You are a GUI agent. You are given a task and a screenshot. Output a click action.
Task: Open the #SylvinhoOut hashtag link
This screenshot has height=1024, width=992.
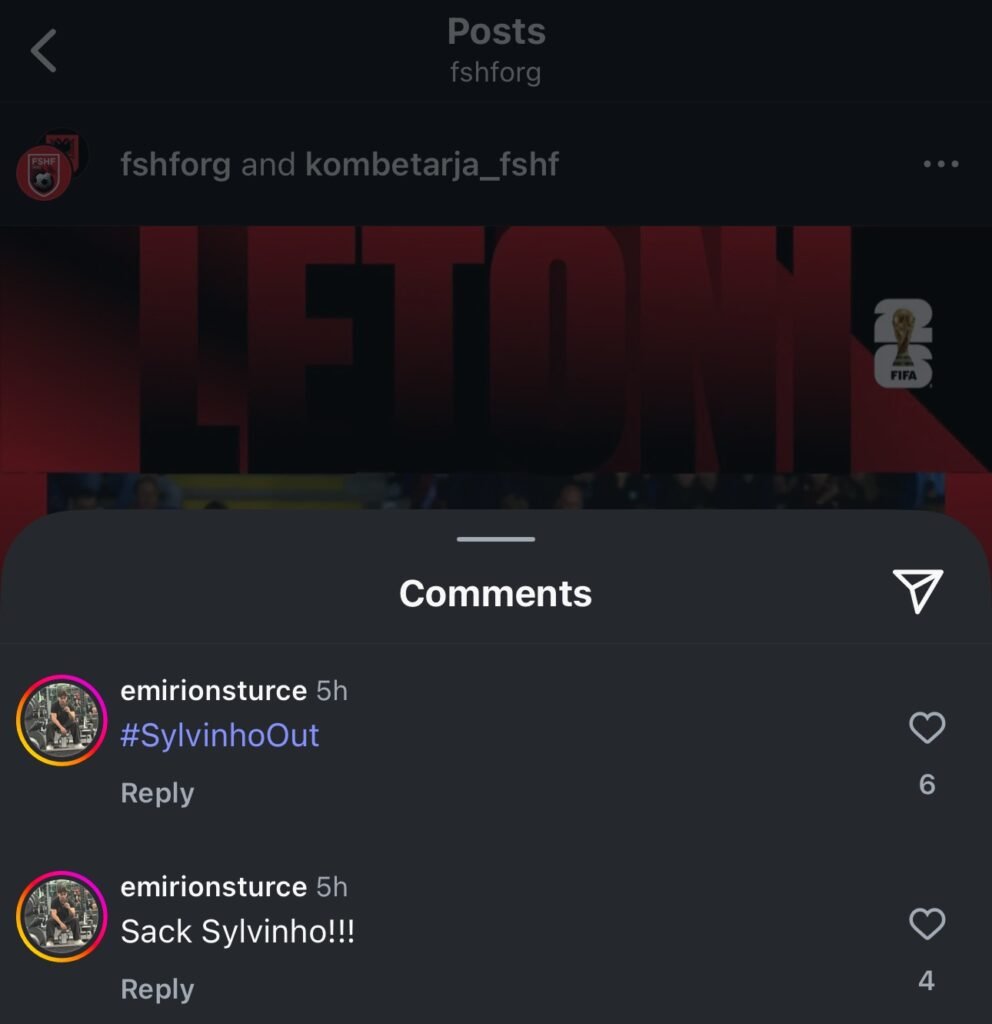[219, 736]
